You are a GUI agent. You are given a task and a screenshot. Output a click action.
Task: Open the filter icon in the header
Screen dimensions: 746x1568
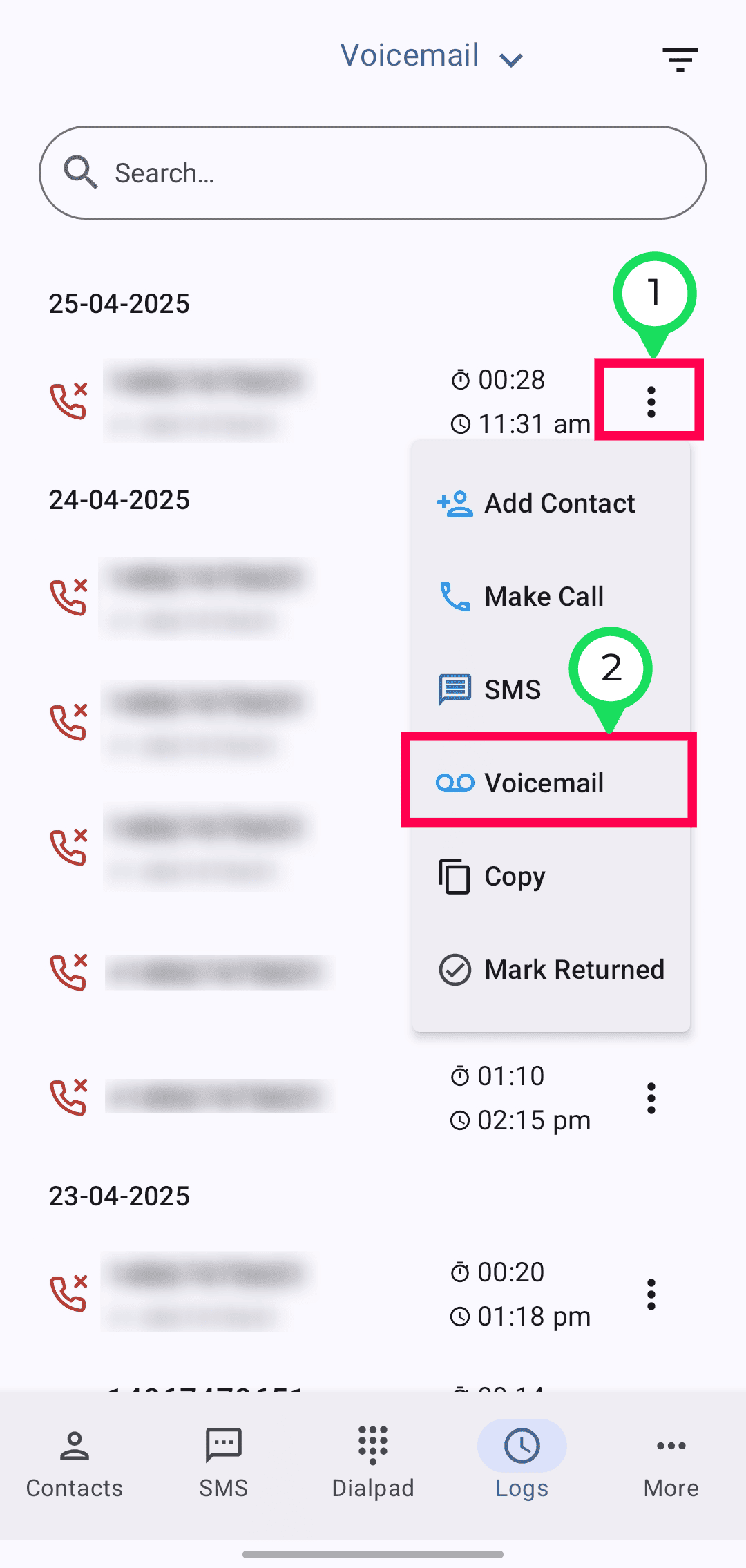tap(680, 59)
